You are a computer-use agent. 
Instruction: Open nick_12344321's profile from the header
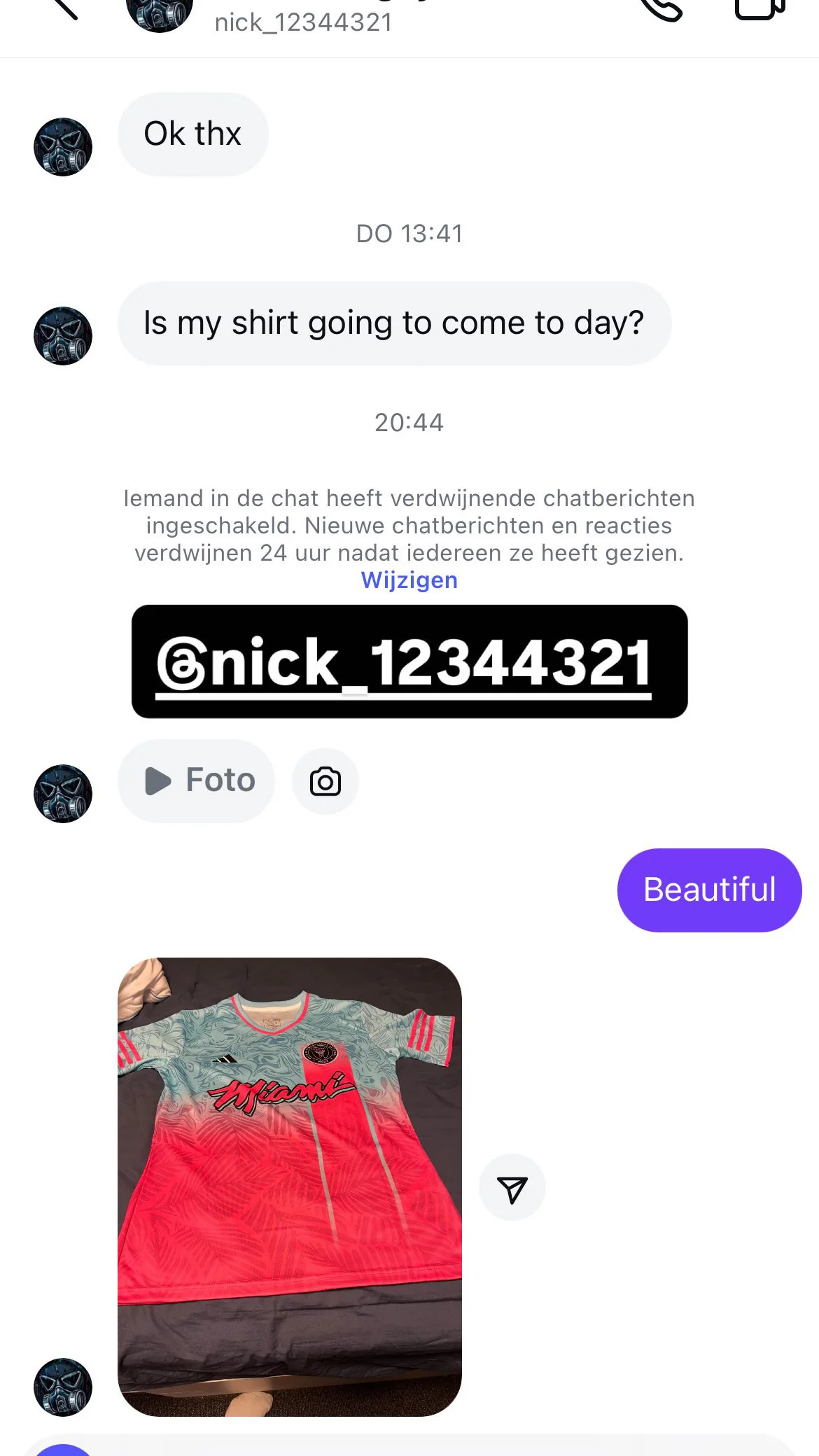click(302, 21)
